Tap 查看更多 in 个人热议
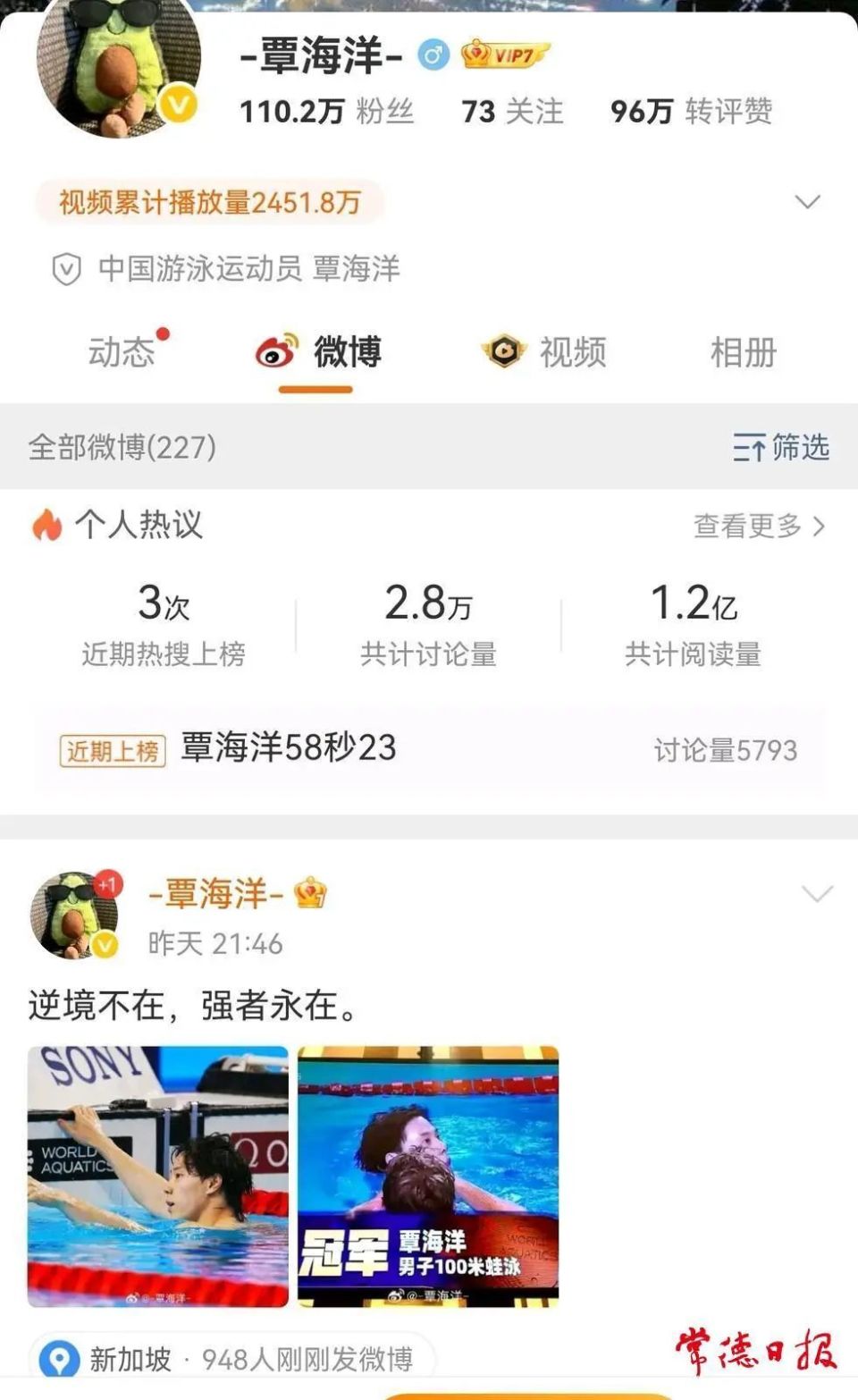Viewport: 858px width, 1400px height. (x=759, y=526)
